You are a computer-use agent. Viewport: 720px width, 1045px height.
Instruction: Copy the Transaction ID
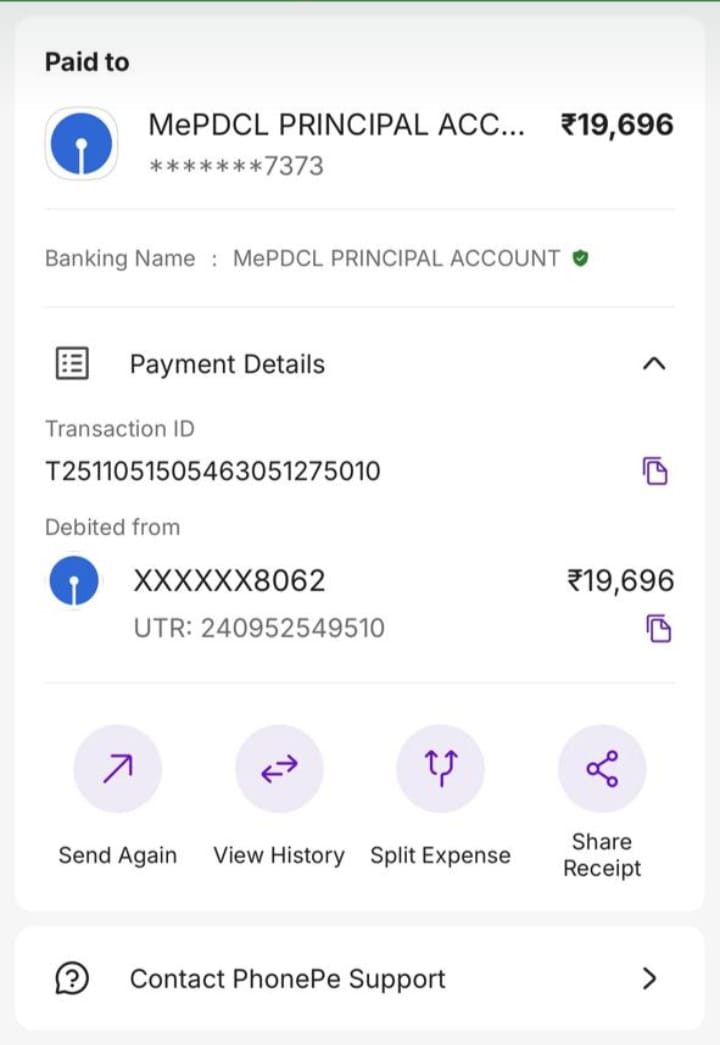click(x=655, y=470)
